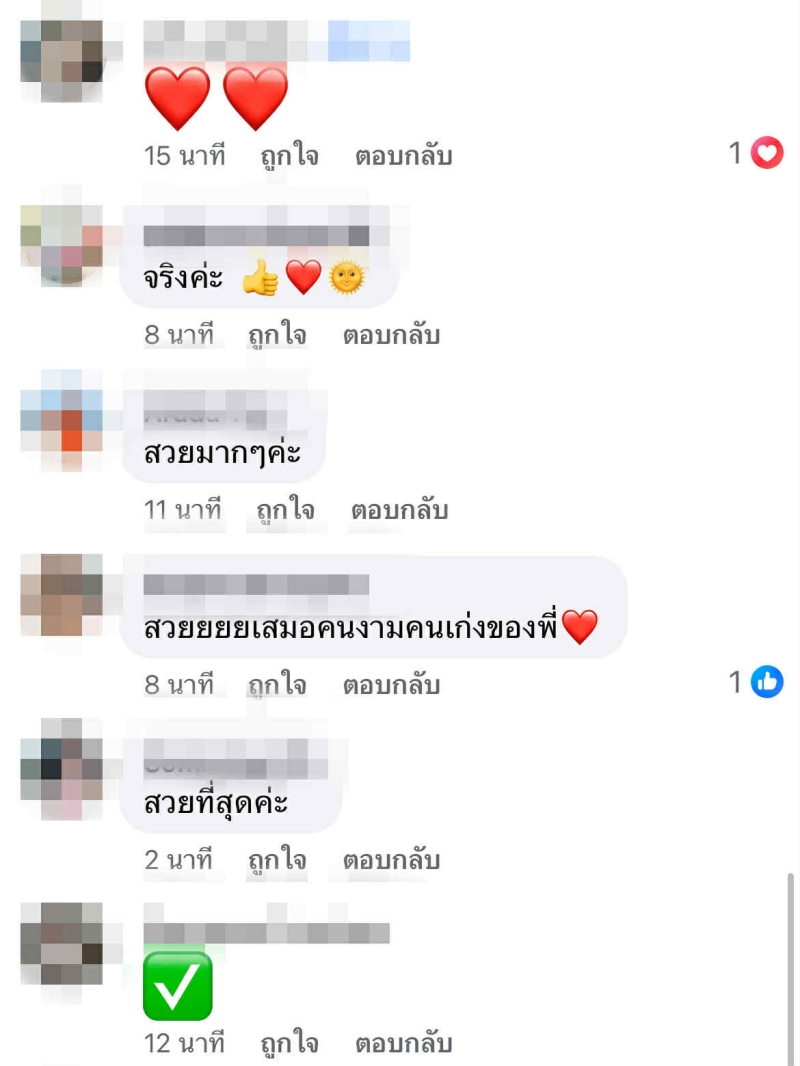Reply to the จริงค่ะ comment
The height and width of the screenshot is (1066, 800).
click(391, 335)
